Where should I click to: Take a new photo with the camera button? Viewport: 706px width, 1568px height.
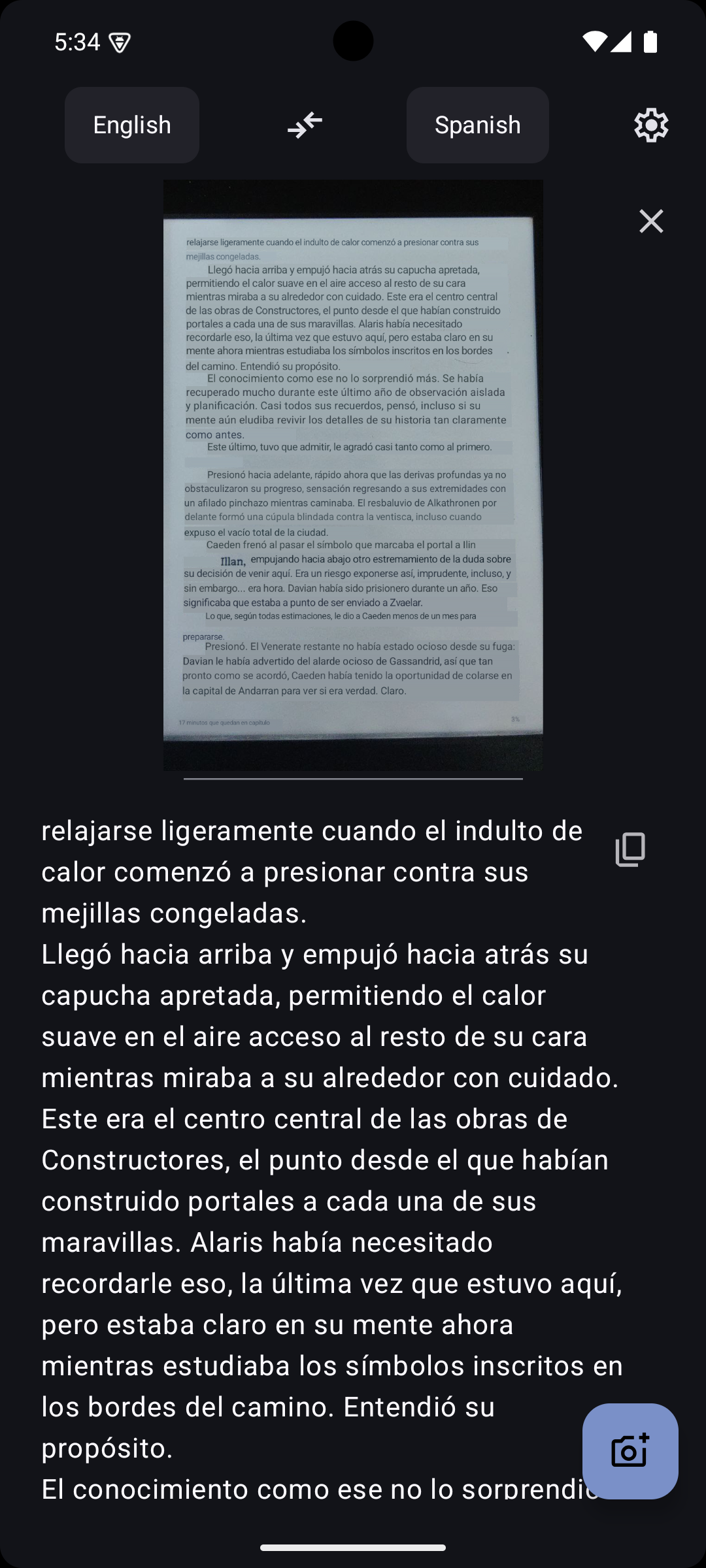pos(630,1451)
